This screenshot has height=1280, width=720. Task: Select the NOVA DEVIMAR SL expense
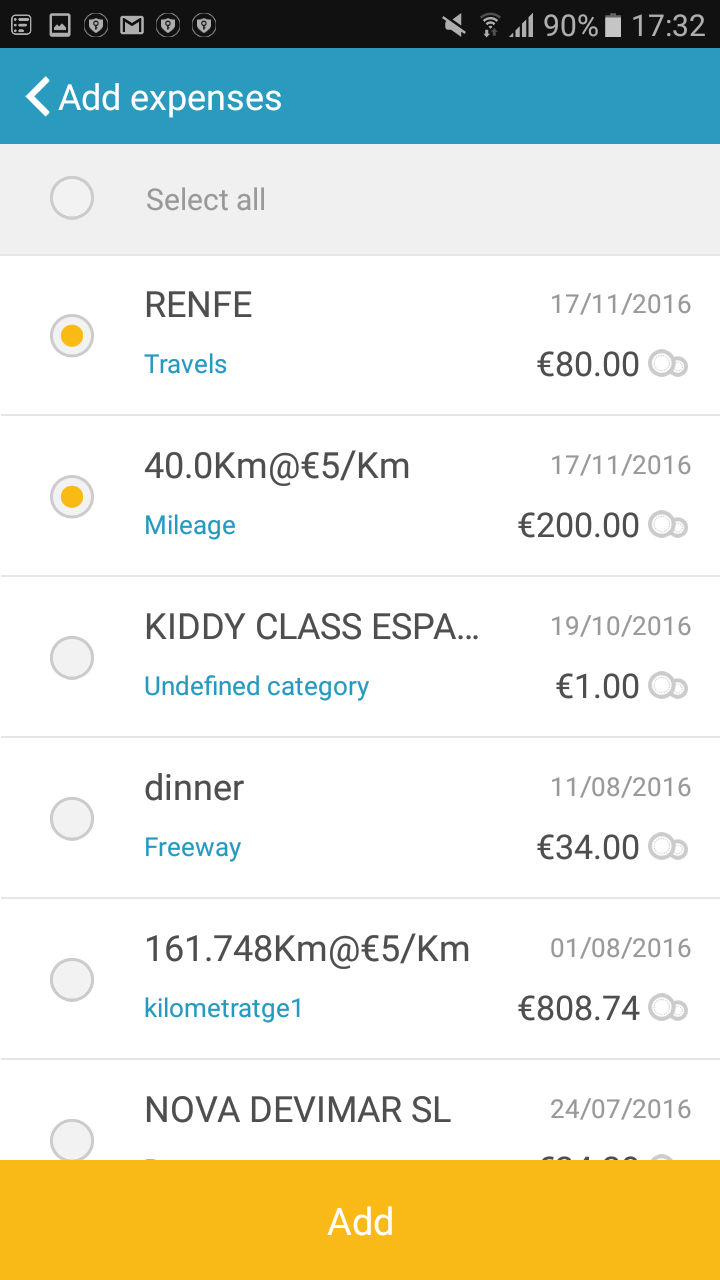pos(71,1140)
